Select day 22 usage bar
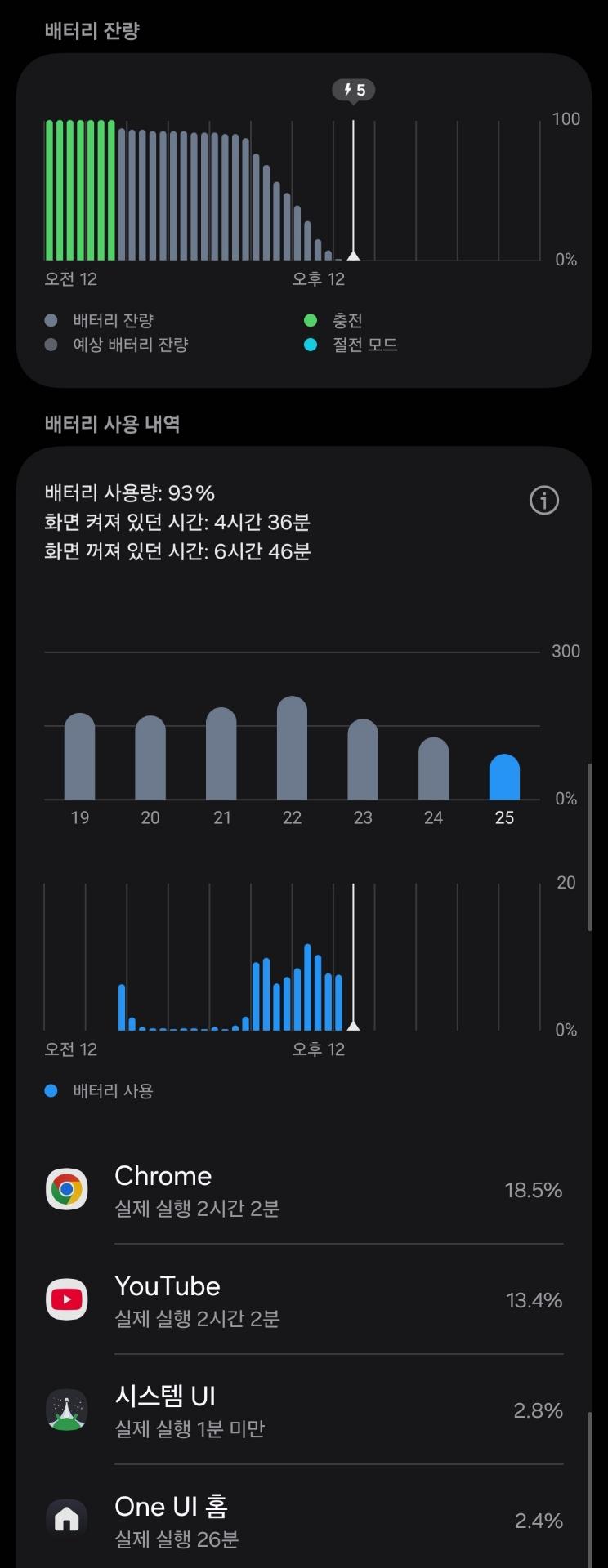The image size is (608, 1568). click(x=292, y=749)
